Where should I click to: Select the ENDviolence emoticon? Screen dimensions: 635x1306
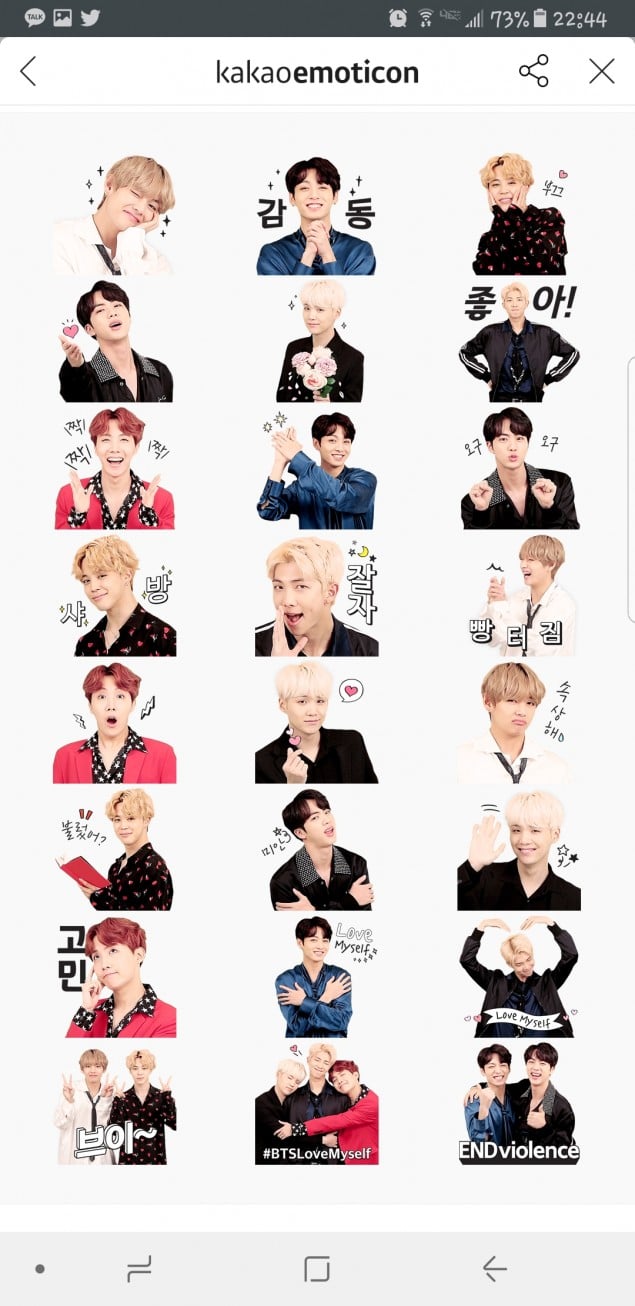tap(518, 1104)
